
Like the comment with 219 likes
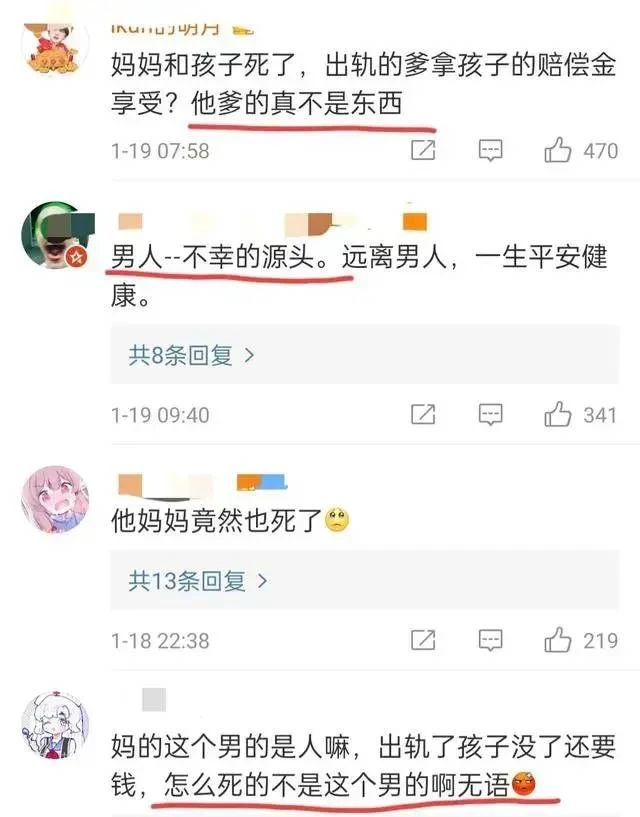click(x=557, y=640)
